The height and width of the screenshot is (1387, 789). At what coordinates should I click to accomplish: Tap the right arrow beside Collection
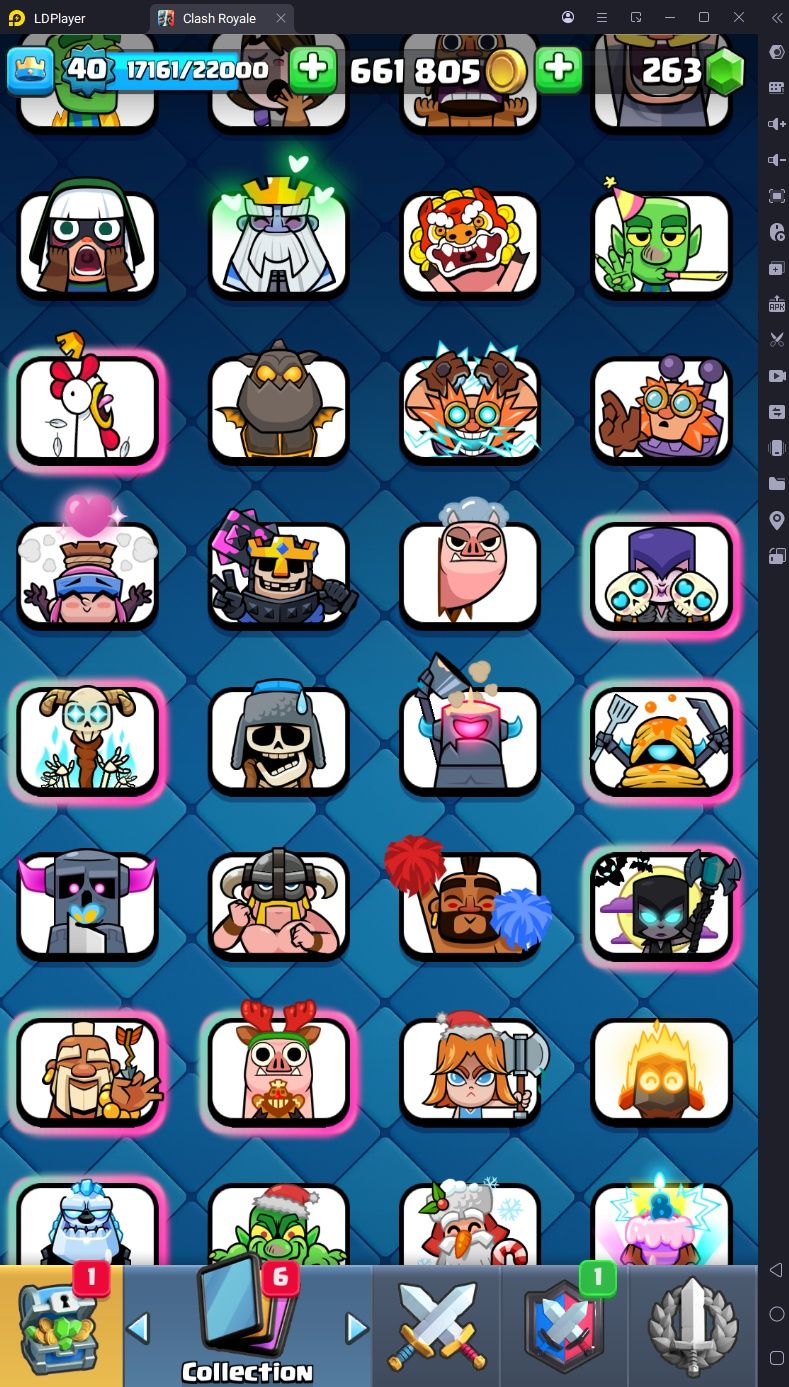(356, 1328)
